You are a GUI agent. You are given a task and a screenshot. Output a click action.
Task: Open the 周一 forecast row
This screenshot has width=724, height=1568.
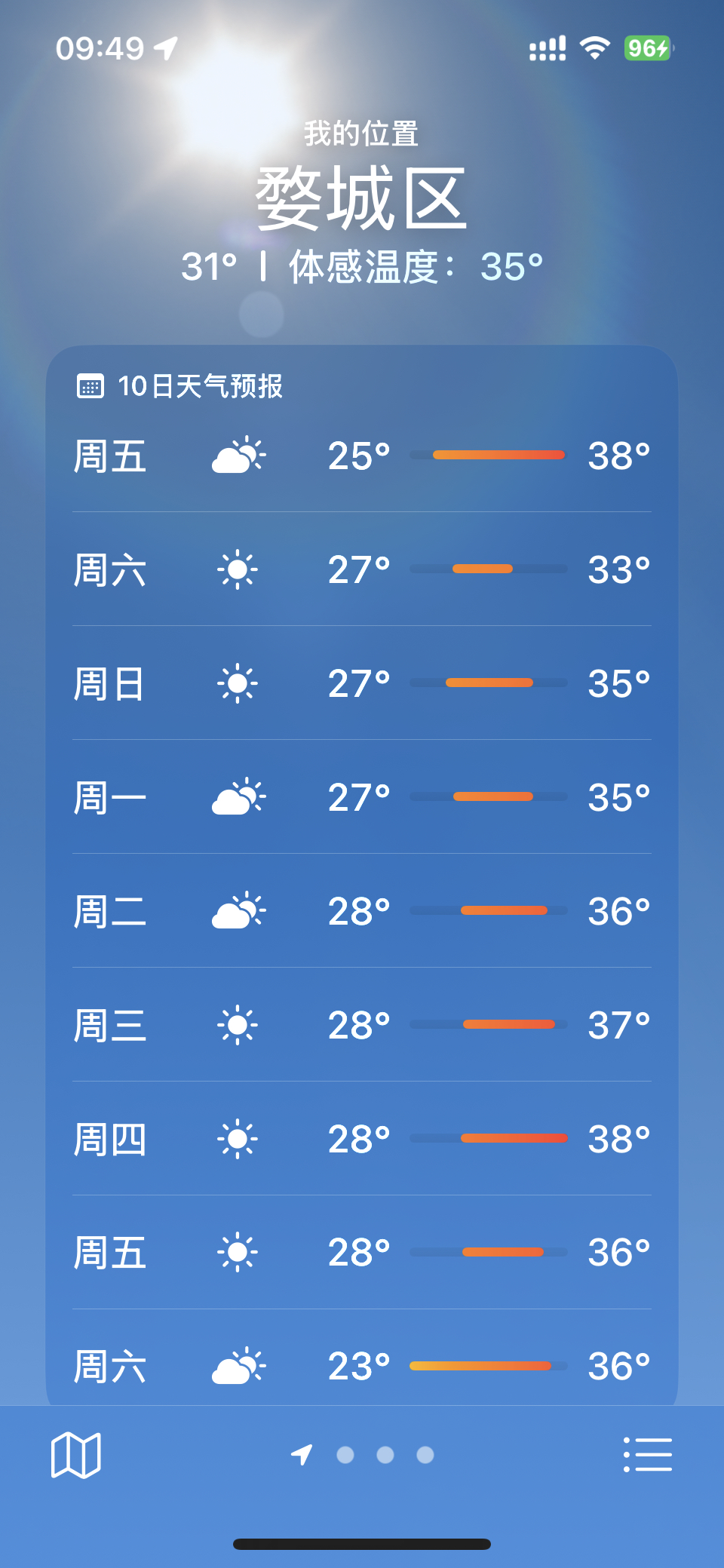coord(362,798)
